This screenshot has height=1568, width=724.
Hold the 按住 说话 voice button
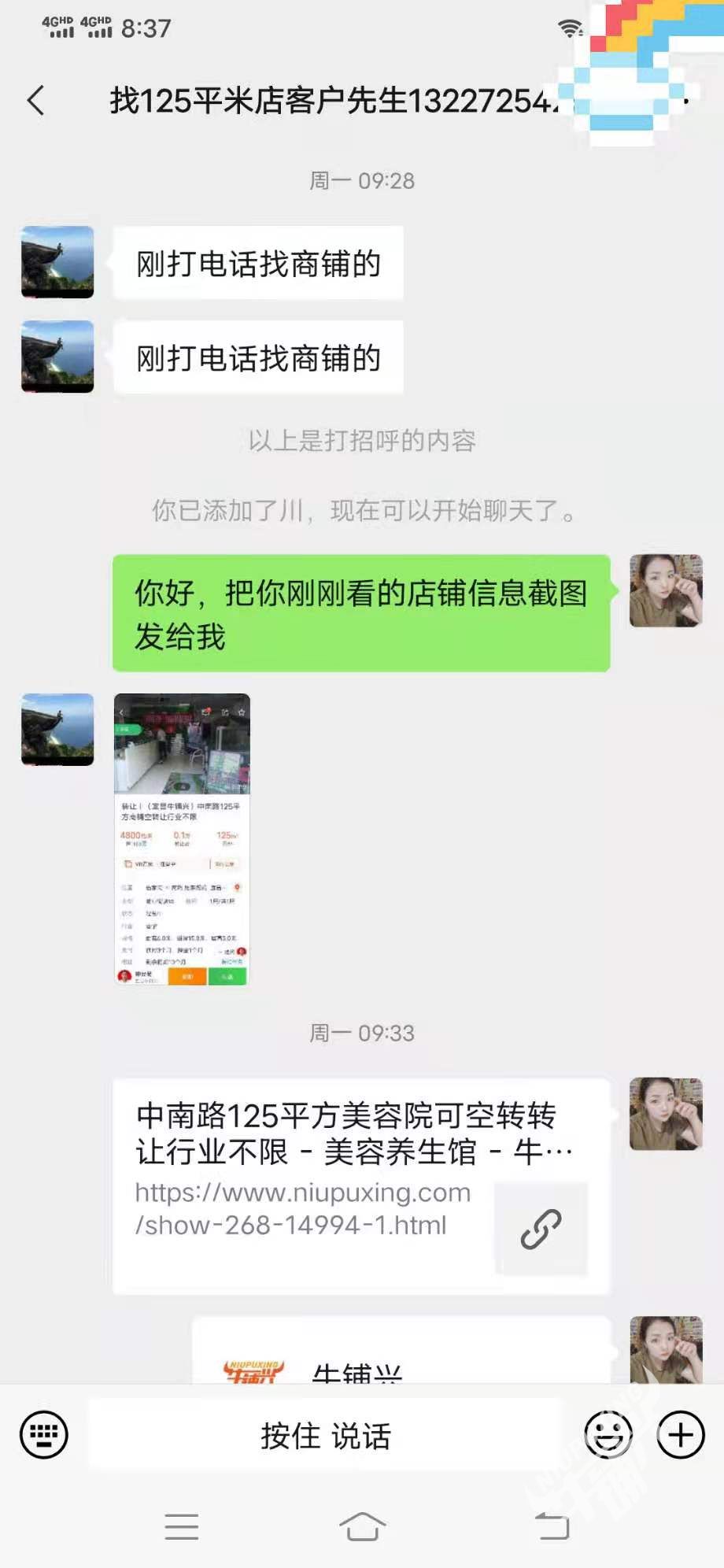pyautogui.click(x=326, y=1435)
